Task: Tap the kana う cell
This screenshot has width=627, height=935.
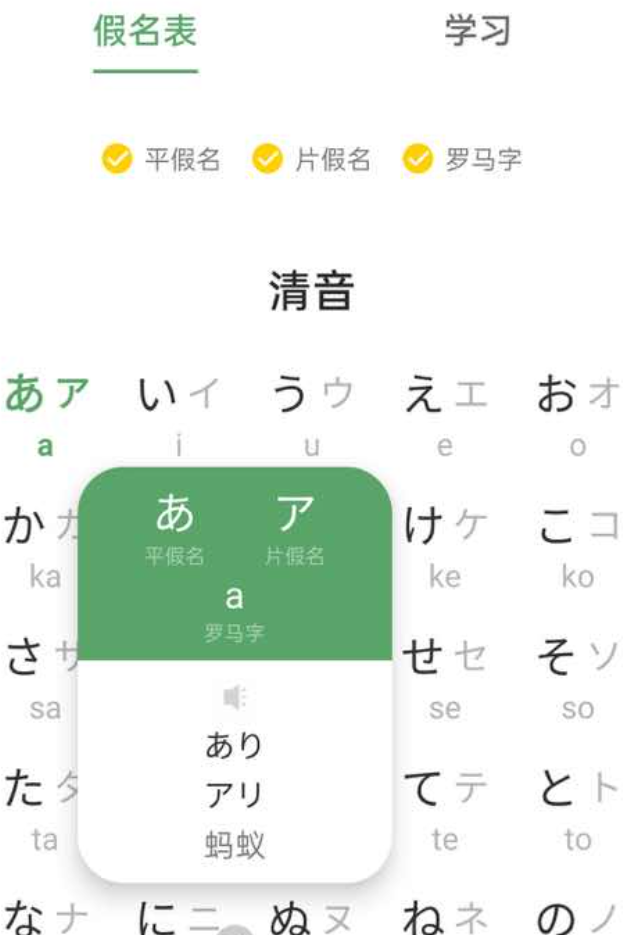Action: pyautogui.click(x=312, y=410)
